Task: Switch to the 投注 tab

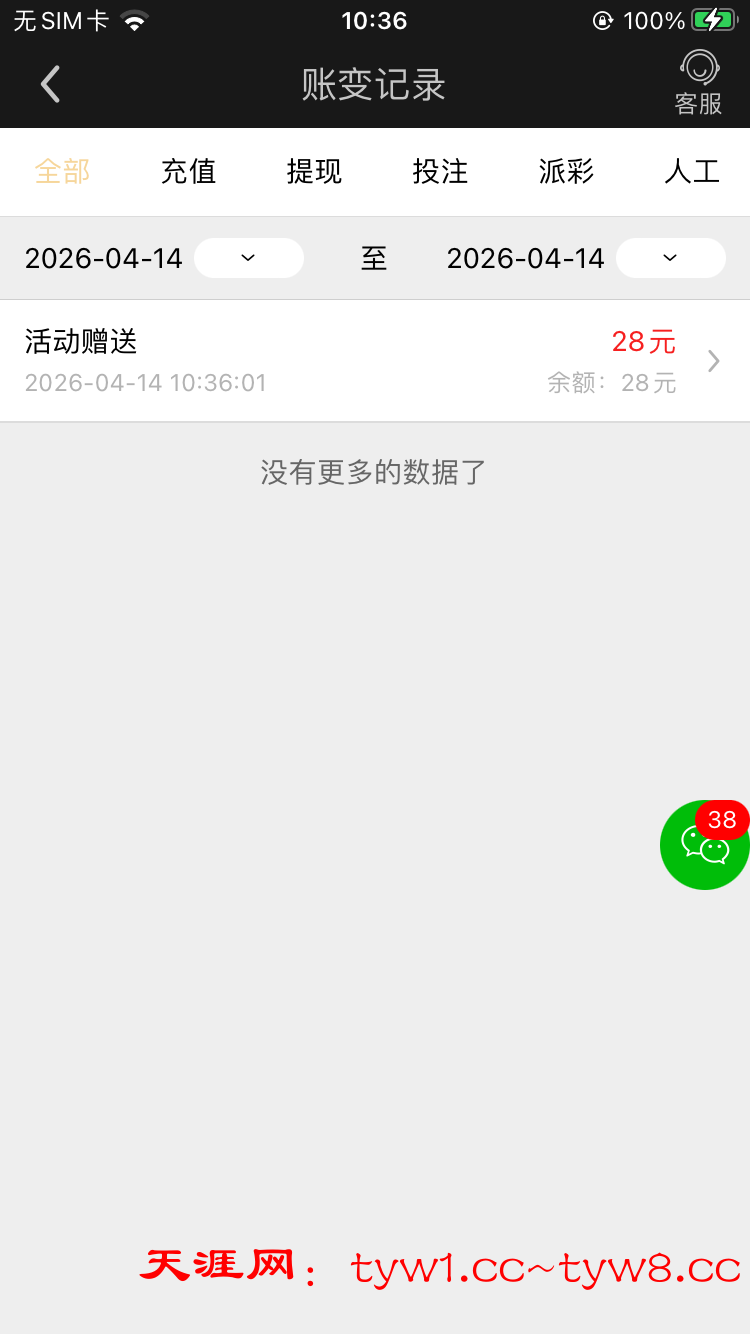Action: tap(440, 171)
